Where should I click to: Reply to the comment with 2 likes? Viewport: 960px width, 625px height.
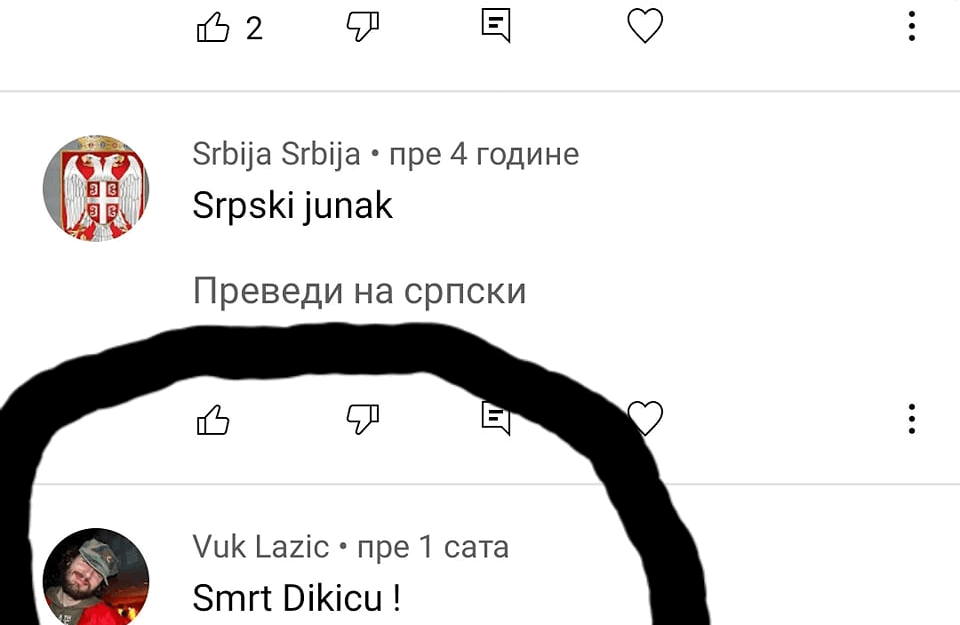point(496,26)
